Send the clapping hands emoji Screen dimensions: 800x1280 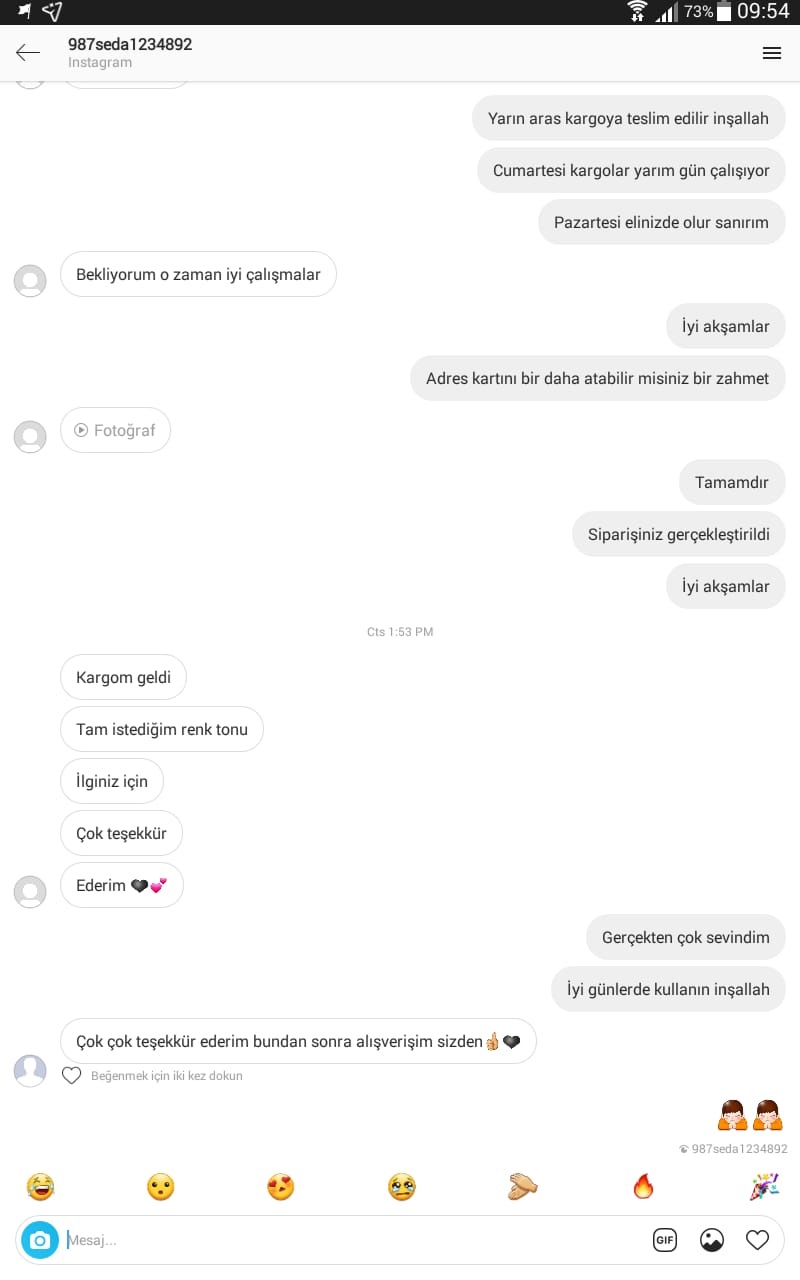click(522, 1187)
